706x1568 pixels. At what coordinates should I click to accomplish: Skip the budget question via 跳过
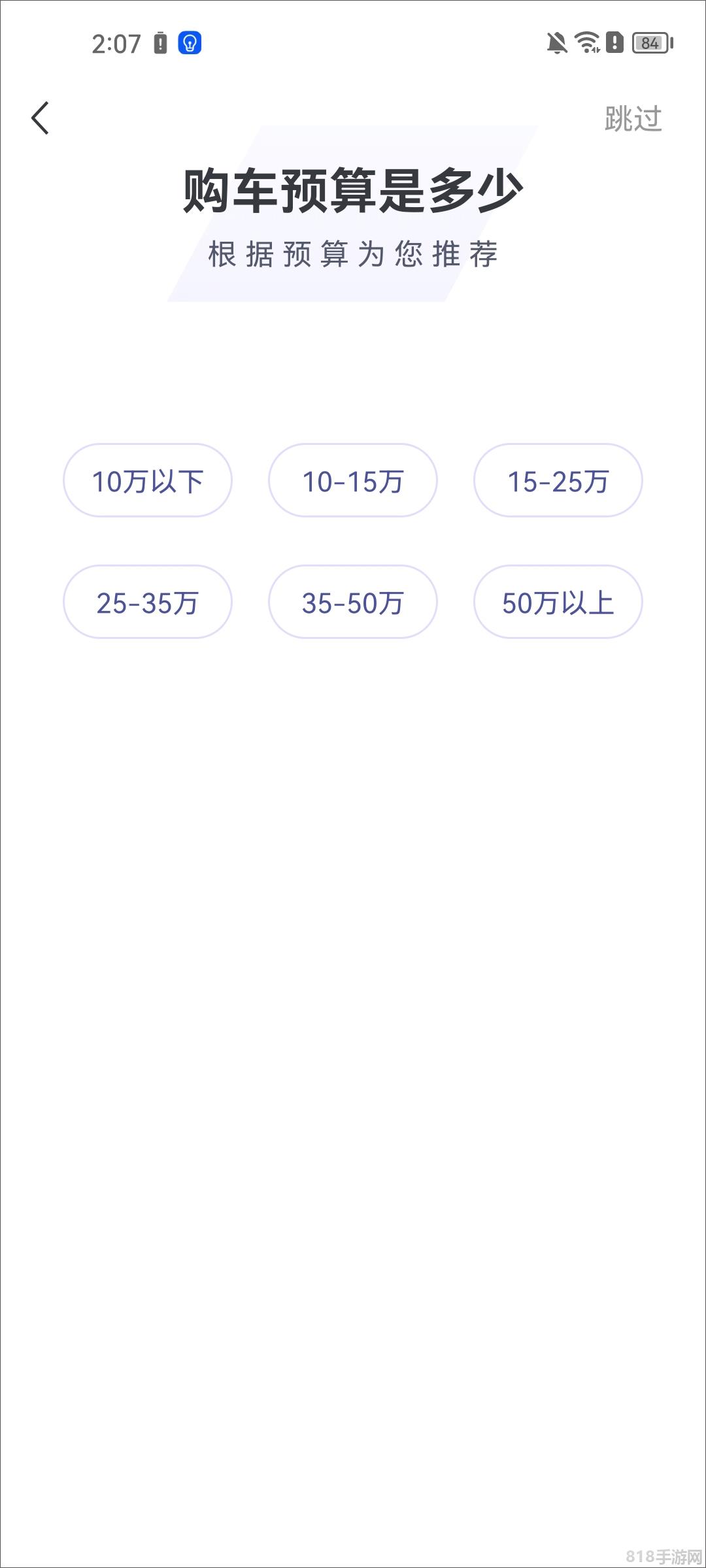point(633,119)
